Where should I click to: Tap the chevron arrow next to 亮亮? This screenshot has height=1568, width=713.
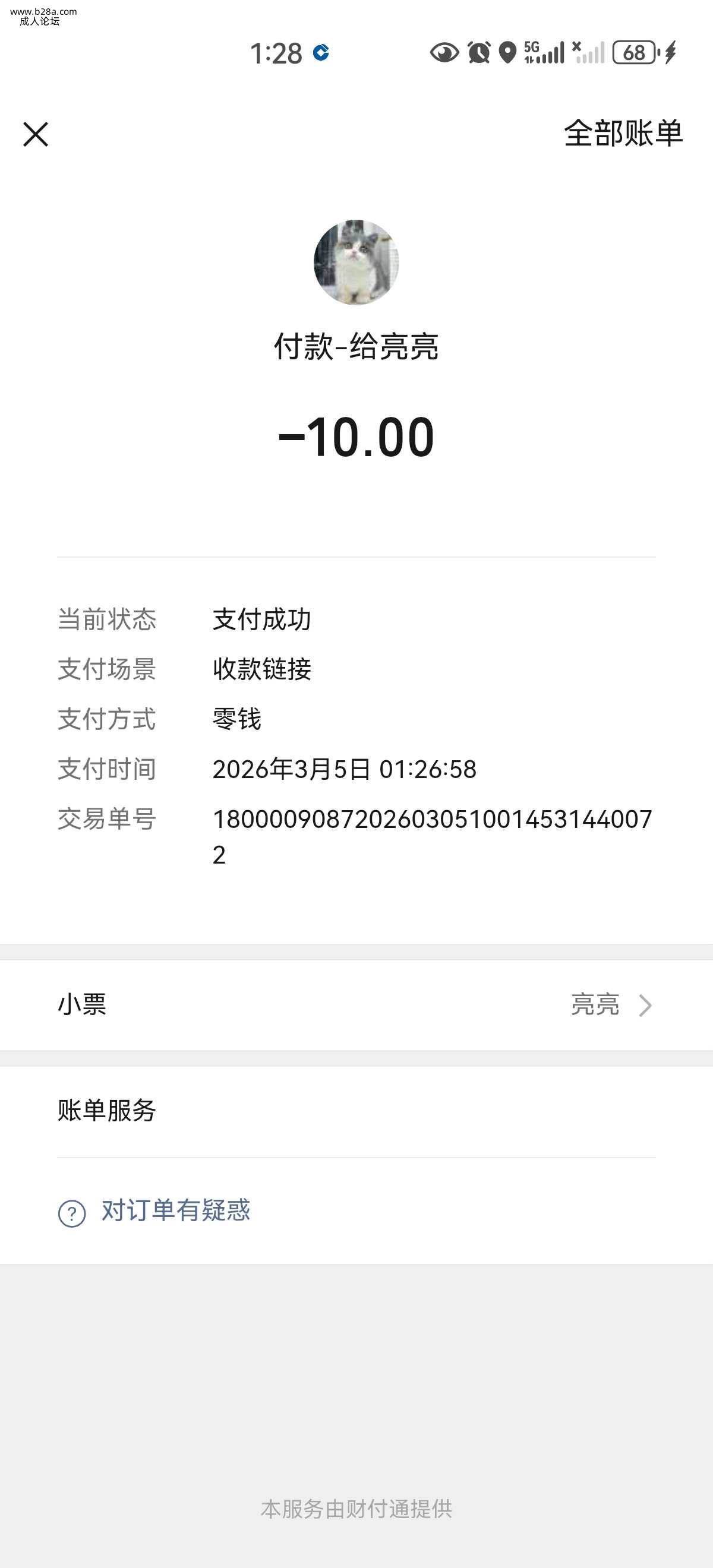(645, 1005)
